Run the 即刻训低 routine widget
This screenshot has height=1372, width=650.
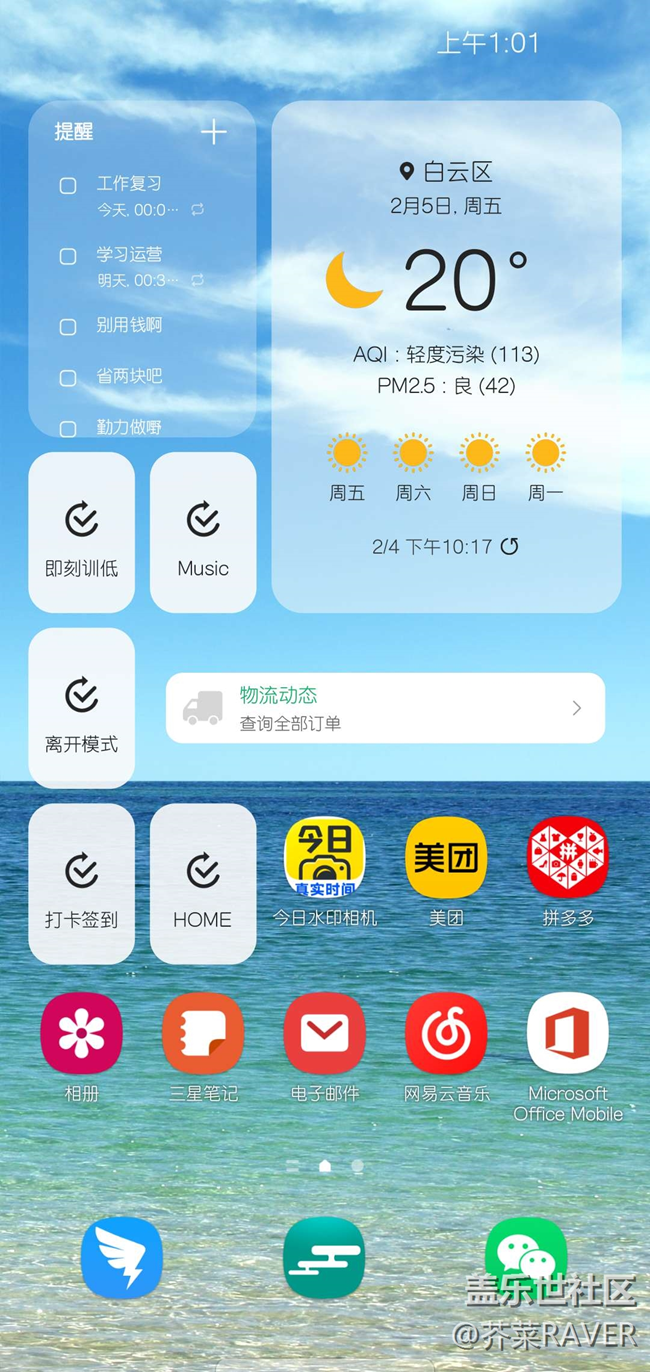tap(81, 532)
